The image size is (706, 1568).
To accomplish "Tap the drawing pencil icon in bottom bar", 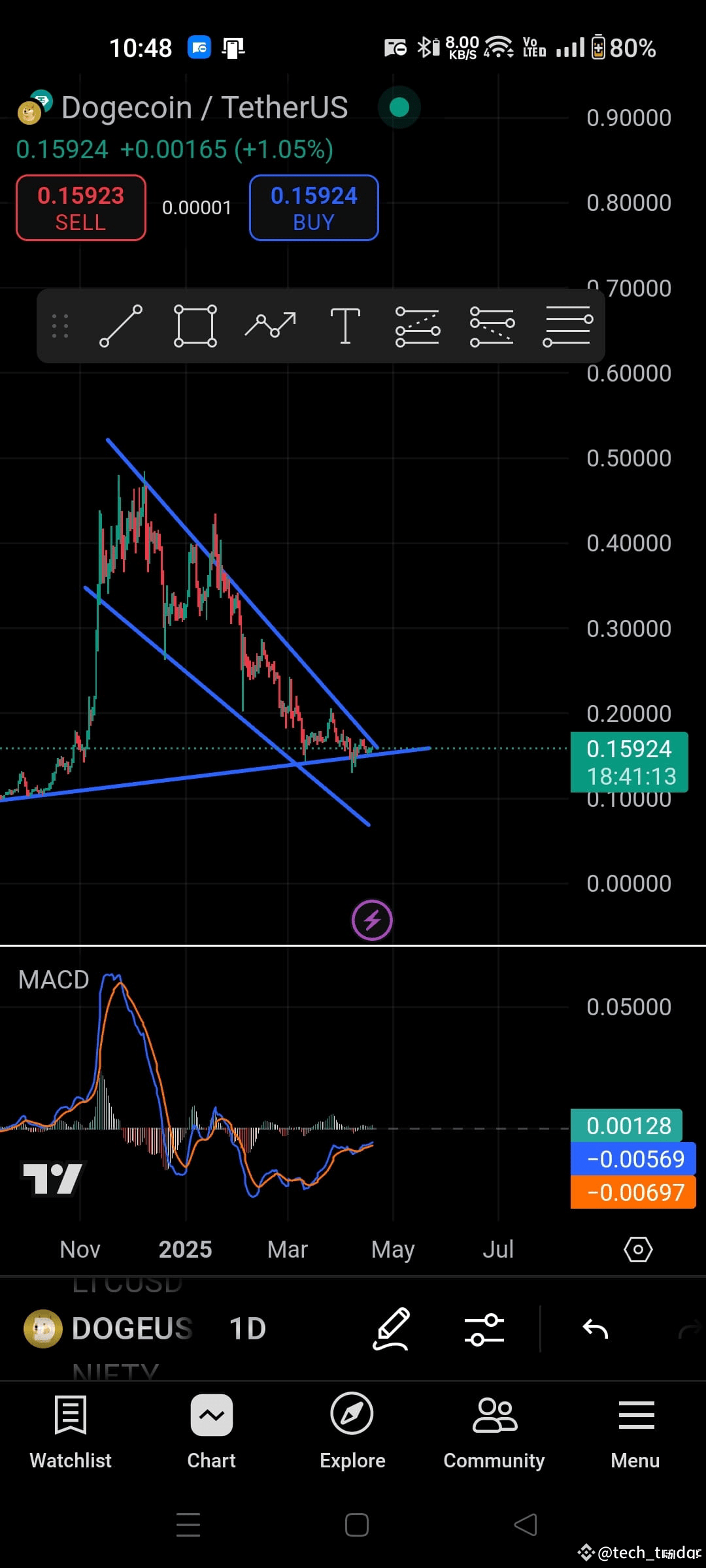I will (392, 1330).
